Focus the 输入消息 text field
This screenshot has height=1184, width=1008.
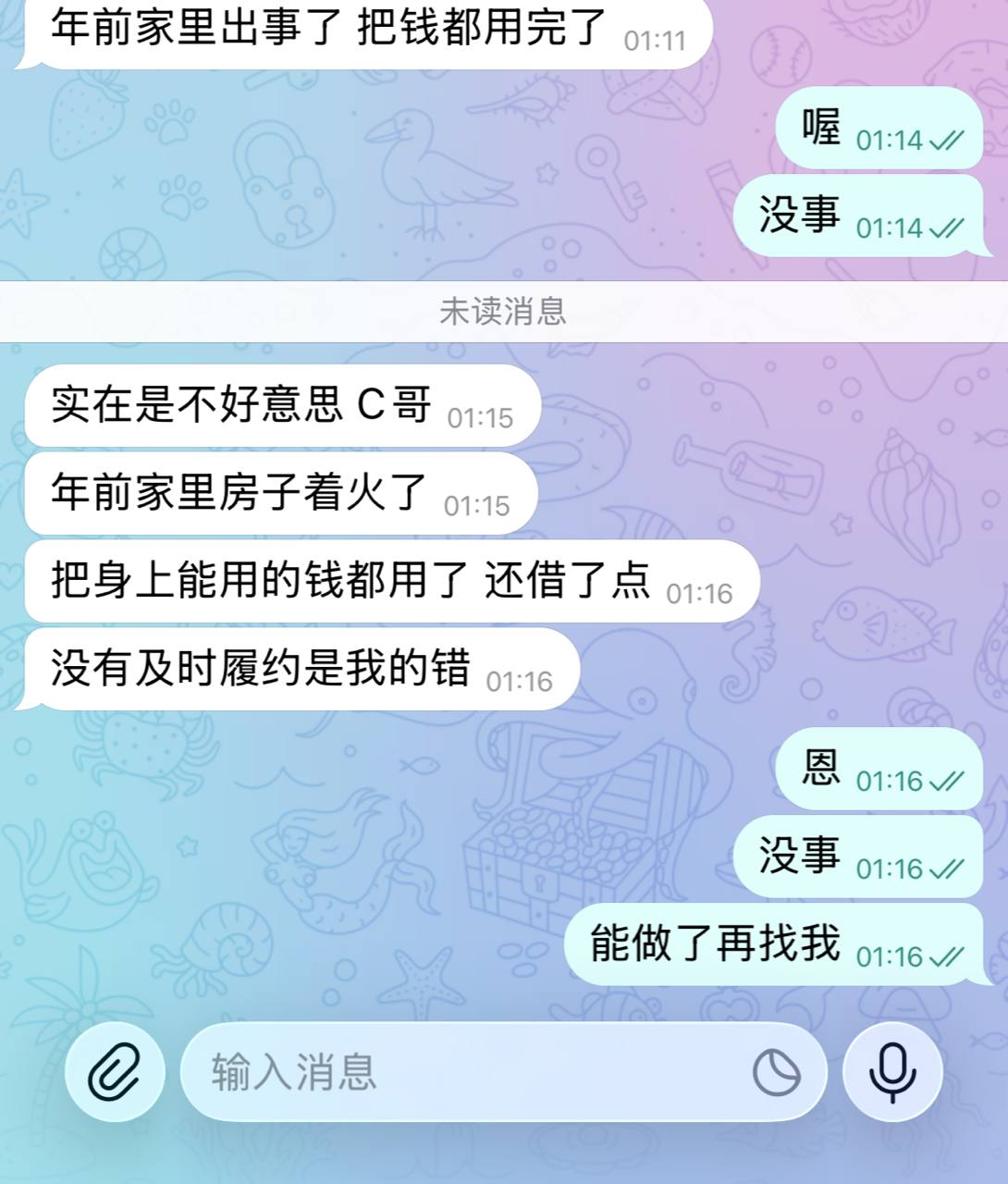coord(462,1072)
